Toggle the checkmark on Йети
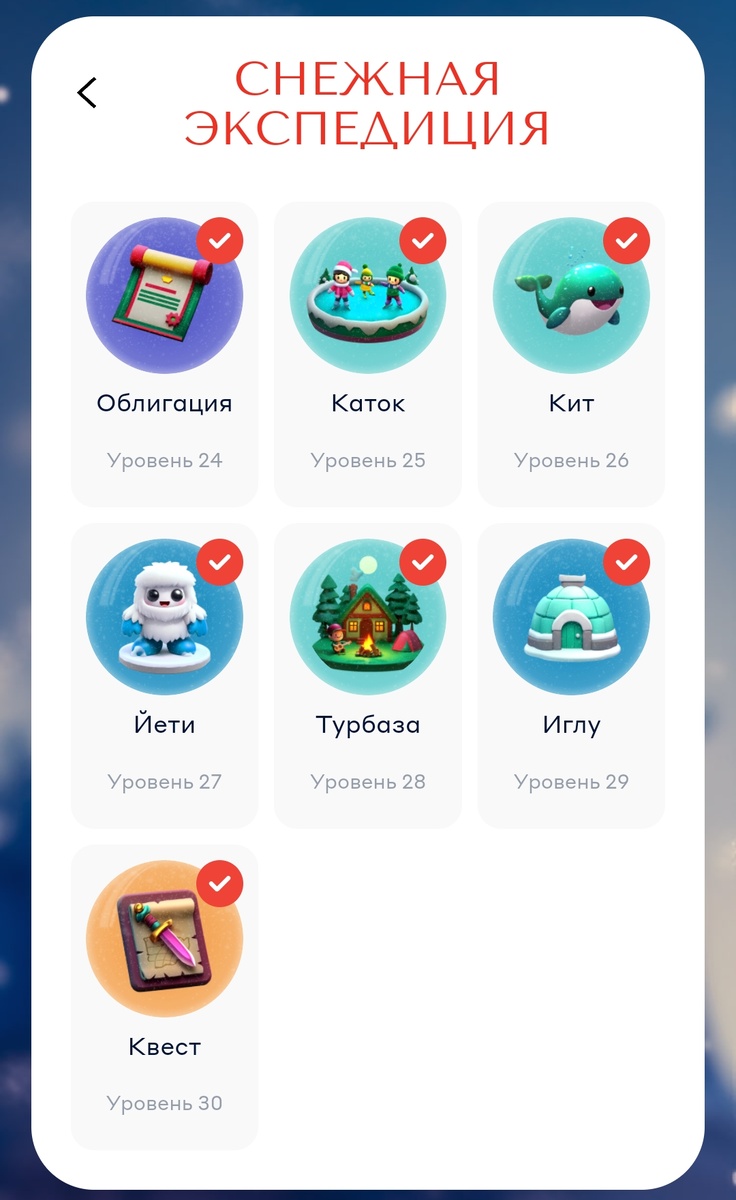Viewport: 736px width, 1200px height. click(x=219, y=562)
